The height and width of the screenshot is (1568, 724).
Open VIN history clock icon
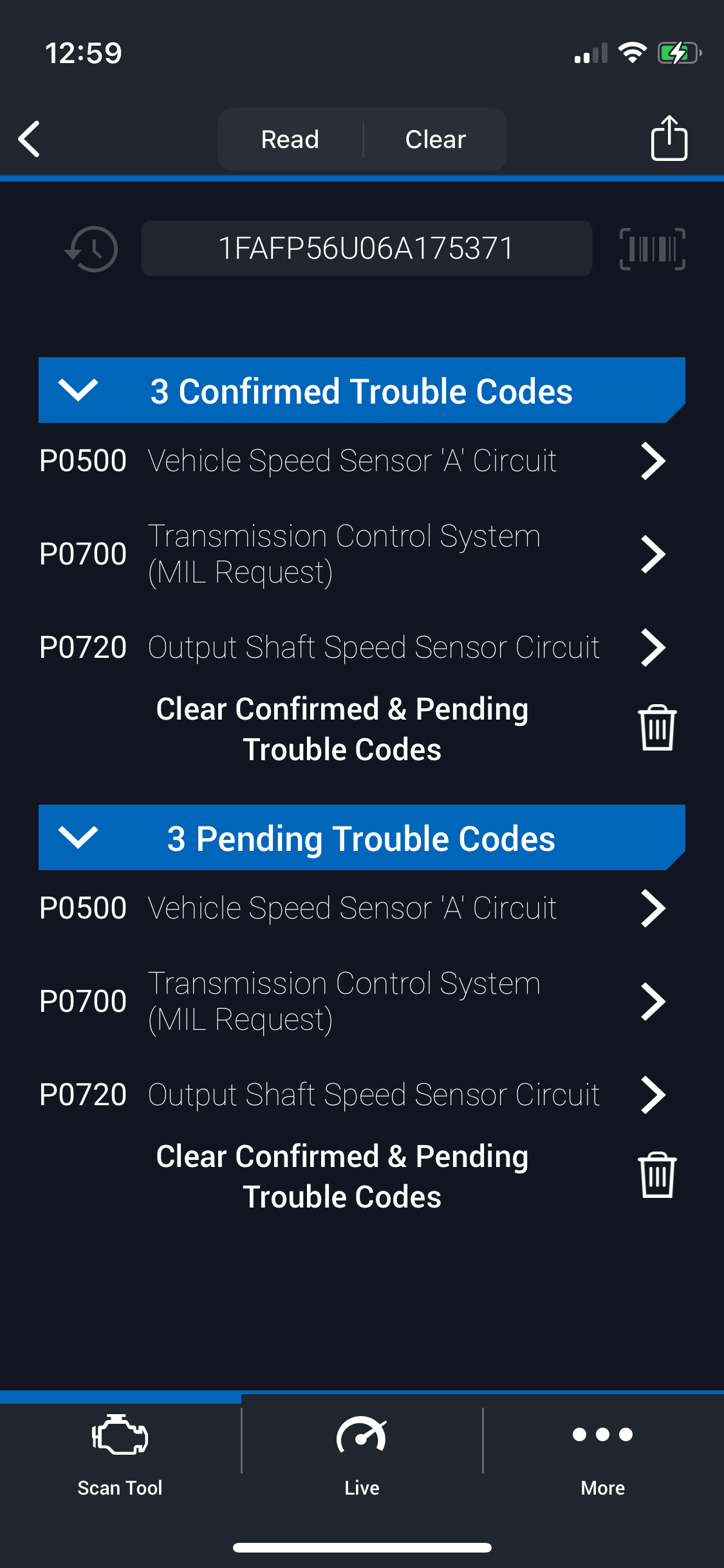click(x=91, y=248)
